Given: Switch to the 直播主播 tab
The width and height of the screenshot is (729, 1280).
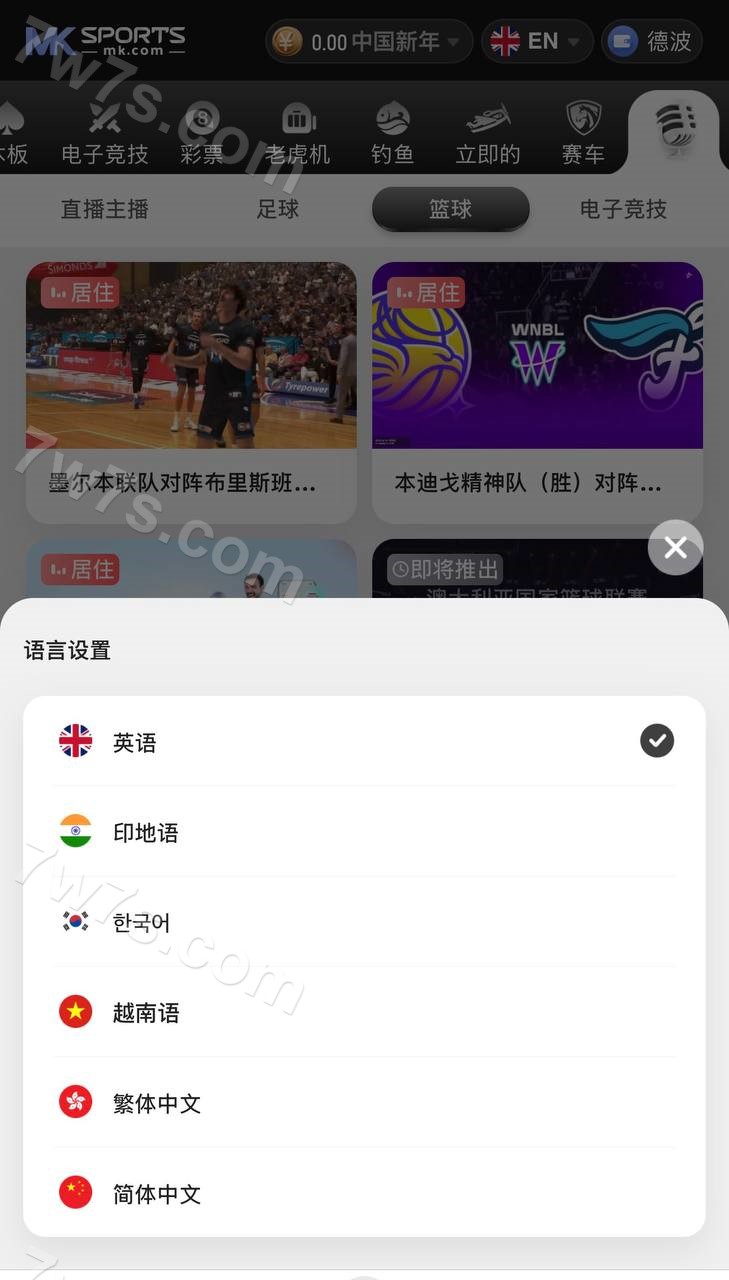Looking at the screenshot, I should pyautogui.click(x=104, y=209).
